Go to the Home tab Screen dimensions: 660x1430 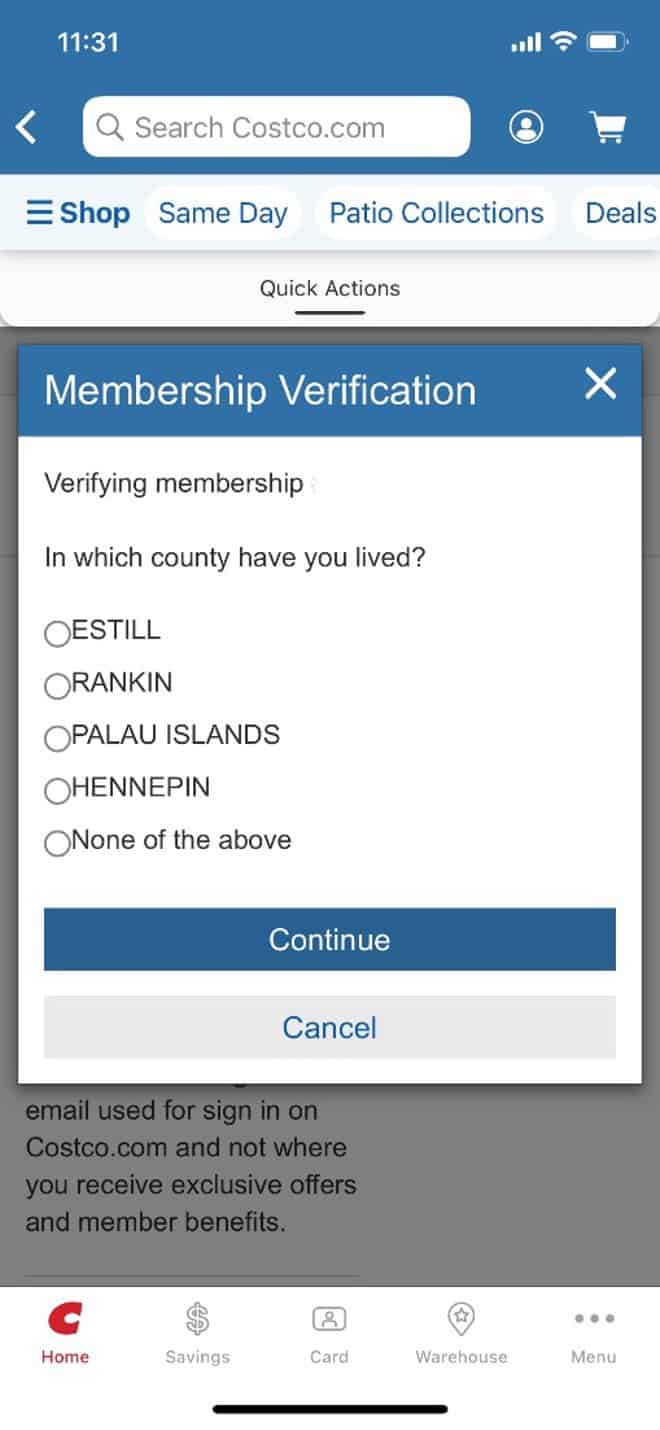coord(65,1333)
